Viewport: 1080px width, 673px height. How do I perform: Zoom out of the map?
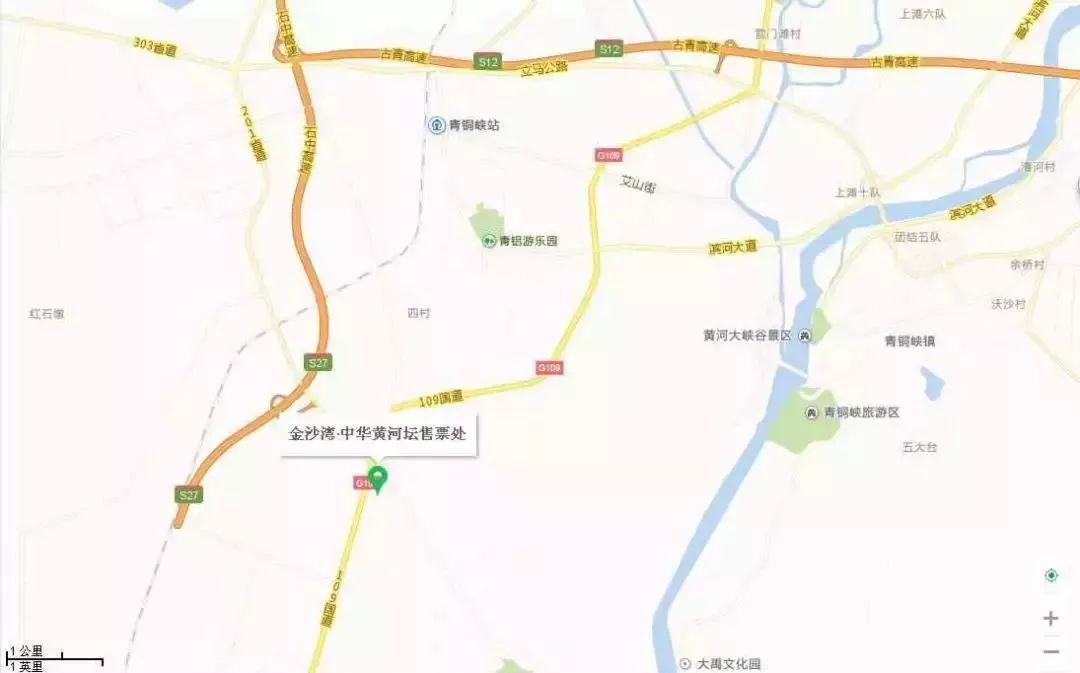(1050, 652)
